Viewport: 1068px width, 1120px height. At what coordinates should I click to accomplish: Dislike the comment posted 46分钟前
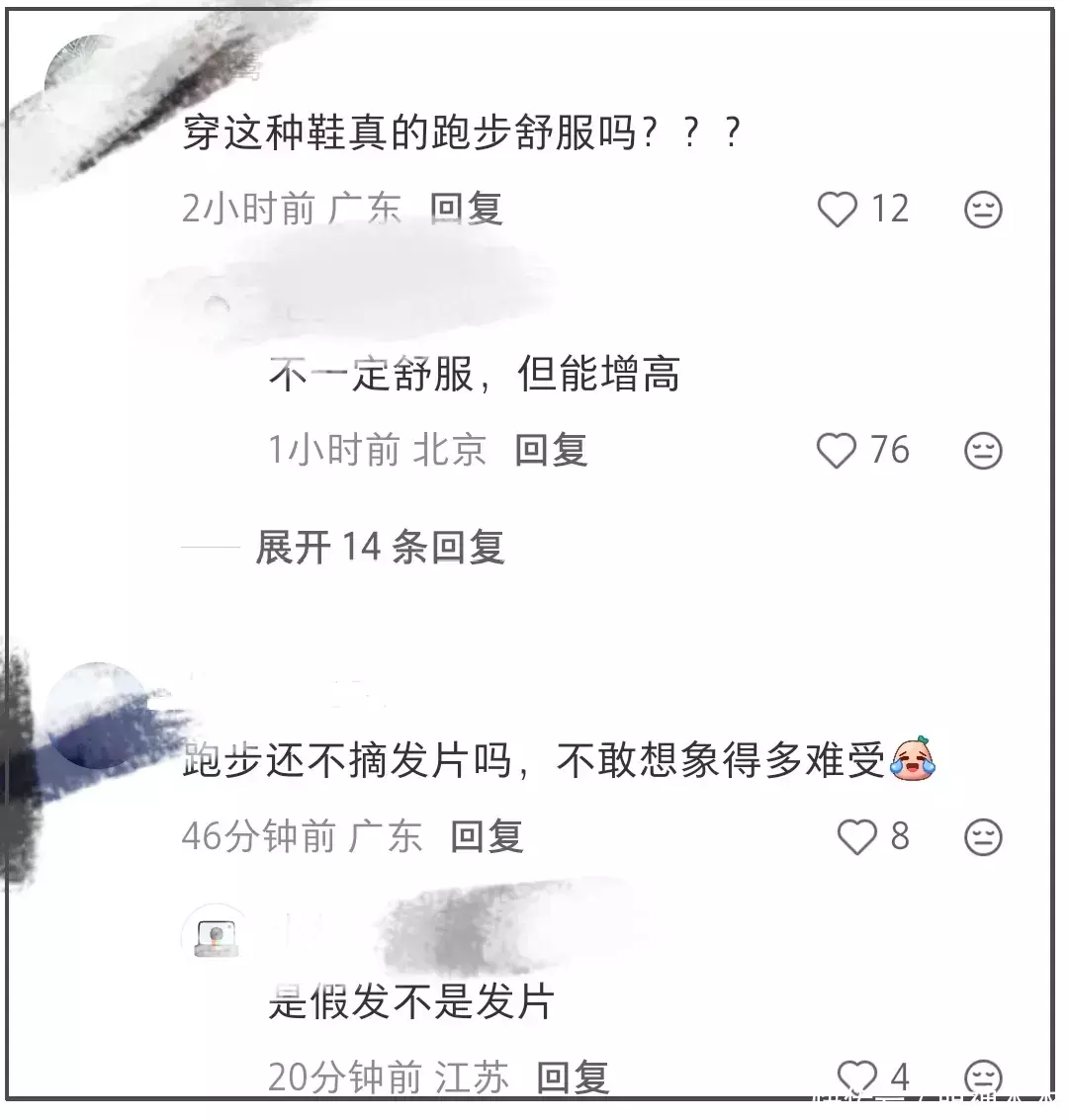coord(983,836)
